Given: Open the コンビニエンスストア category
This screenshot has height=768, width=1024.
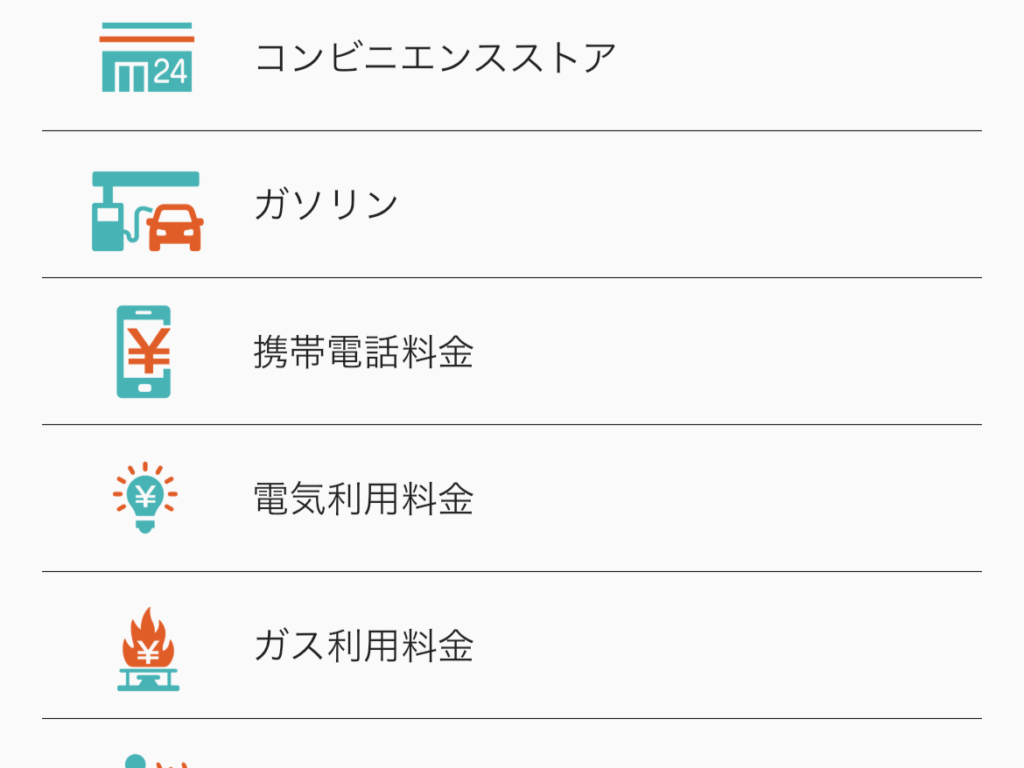Looking at the screenshot, I should [x=436, y=58].
